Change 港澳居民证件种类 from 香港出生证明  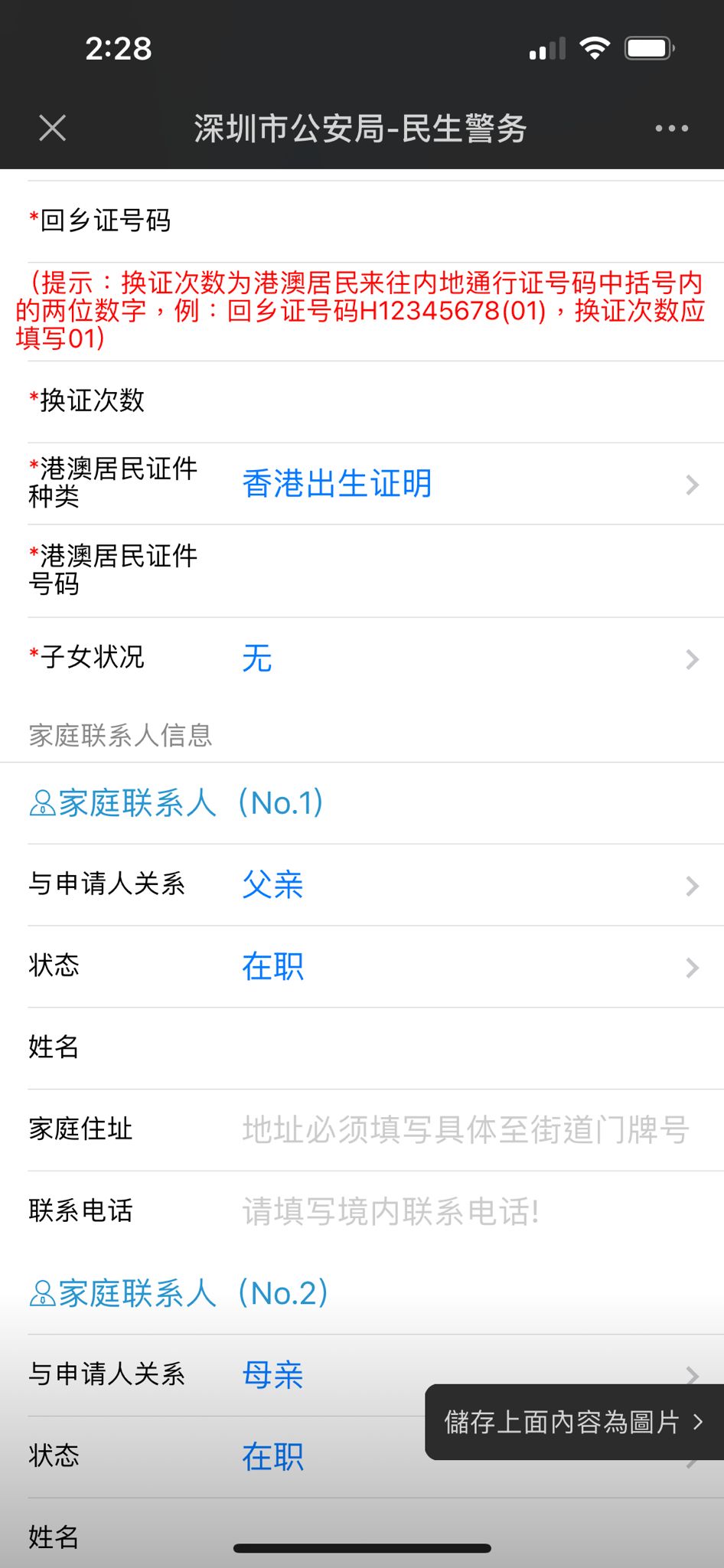pos(467,484)
